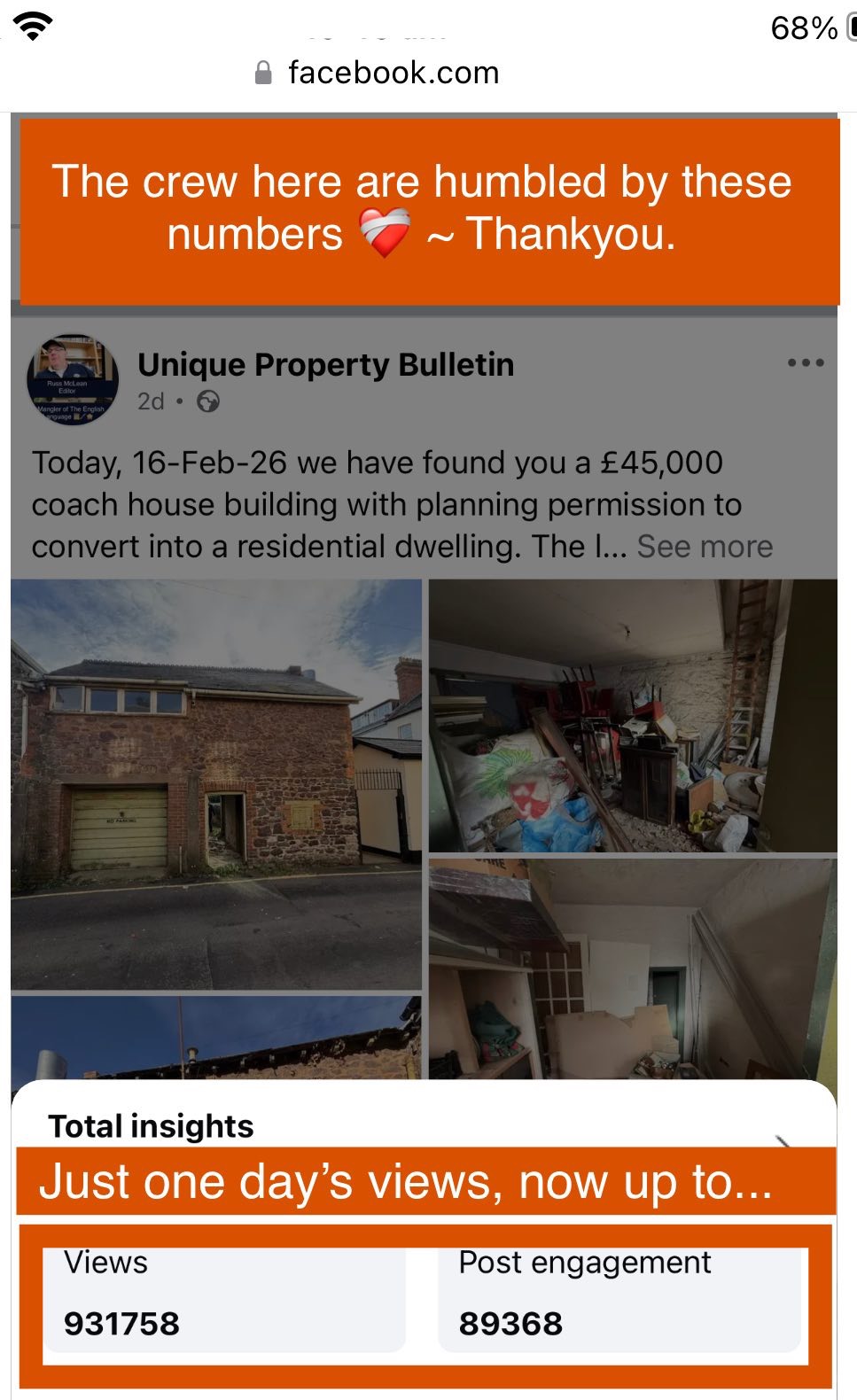View the Unique Property Bulletin profile picture

click(x=73, y=379)
